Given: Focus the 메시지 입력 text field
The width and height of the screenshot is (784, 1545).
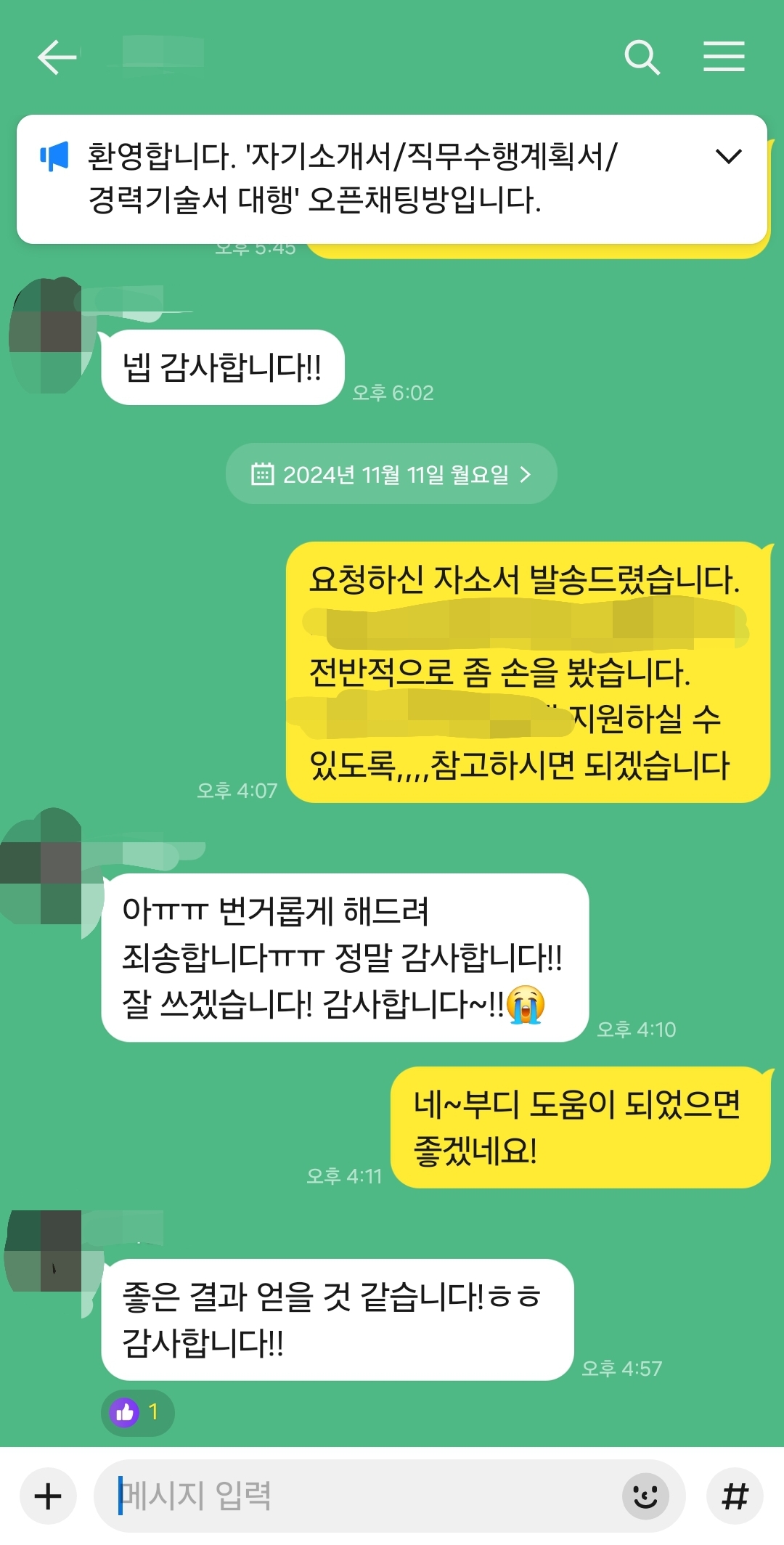Looking at the screenshot, I should click(x=363, y=1496).
